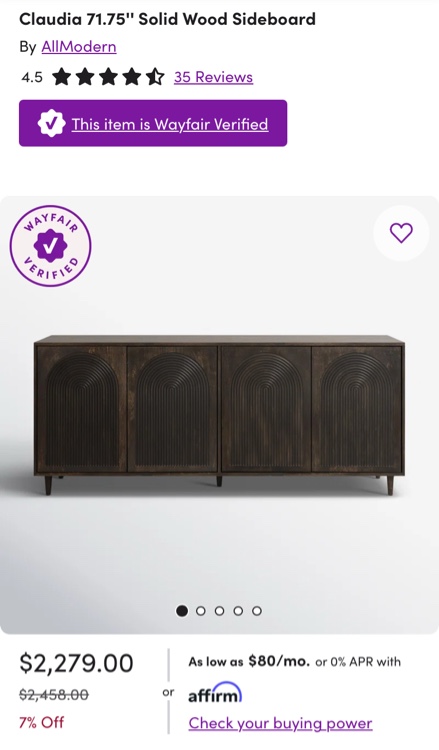The height and width of the screenshot is (750, 439).
Task: Tap the Wayfair Verified banner
Action: click(x=153, y=123)
